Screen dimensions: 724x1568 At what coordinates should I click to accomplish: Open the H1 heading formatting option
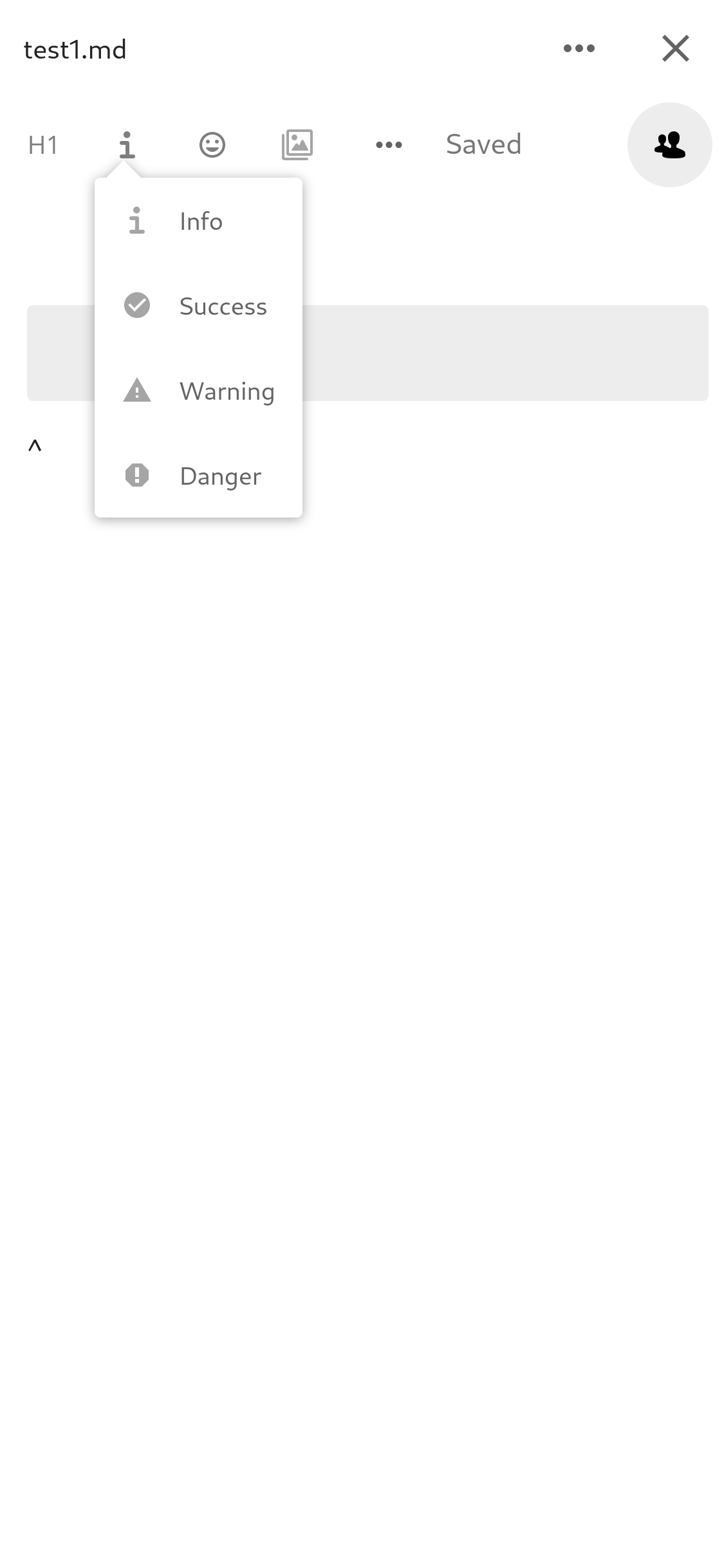[43, 145]
